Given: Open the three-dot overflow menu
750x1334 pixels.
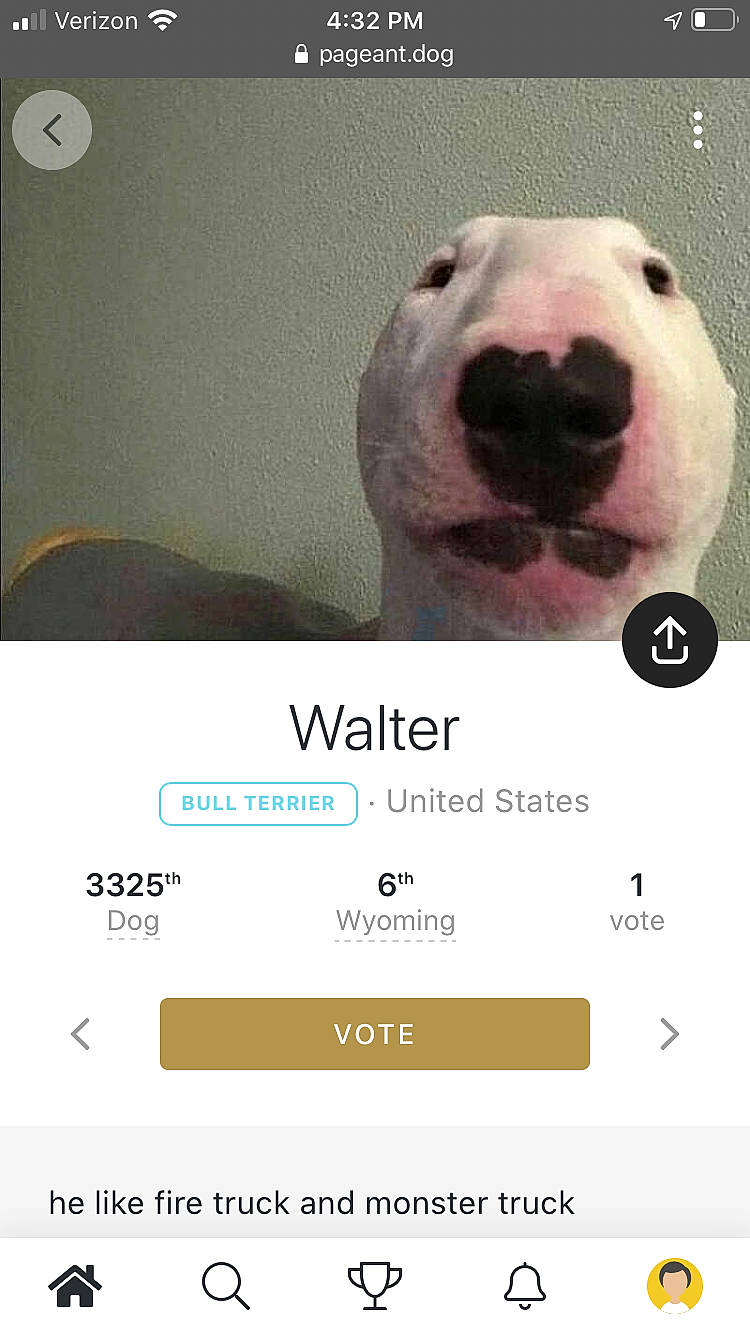Looking at the screenshot, I should [697, 130].
